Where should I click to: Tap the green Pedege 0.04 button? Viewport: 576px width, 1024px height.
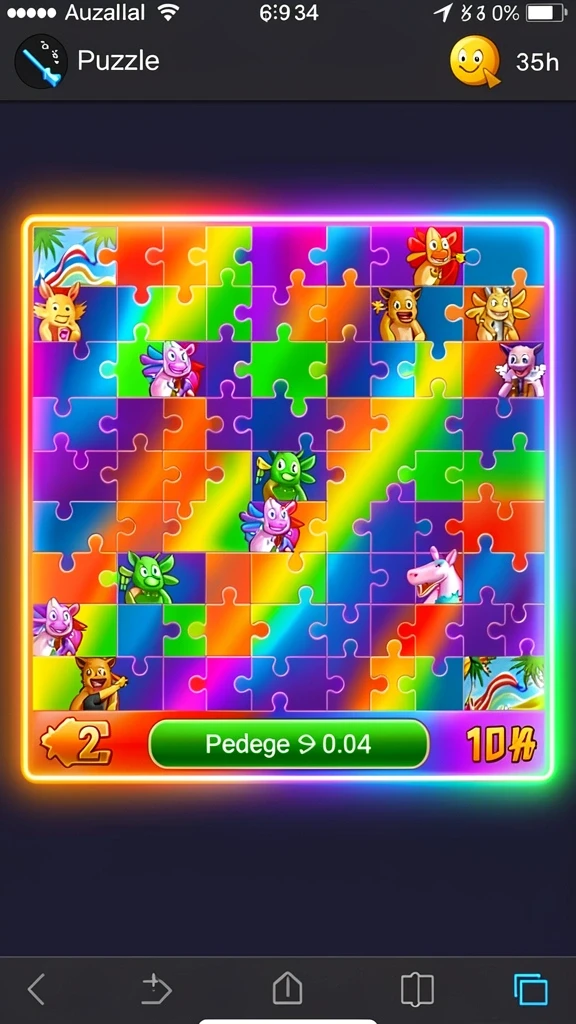[289, 744]
